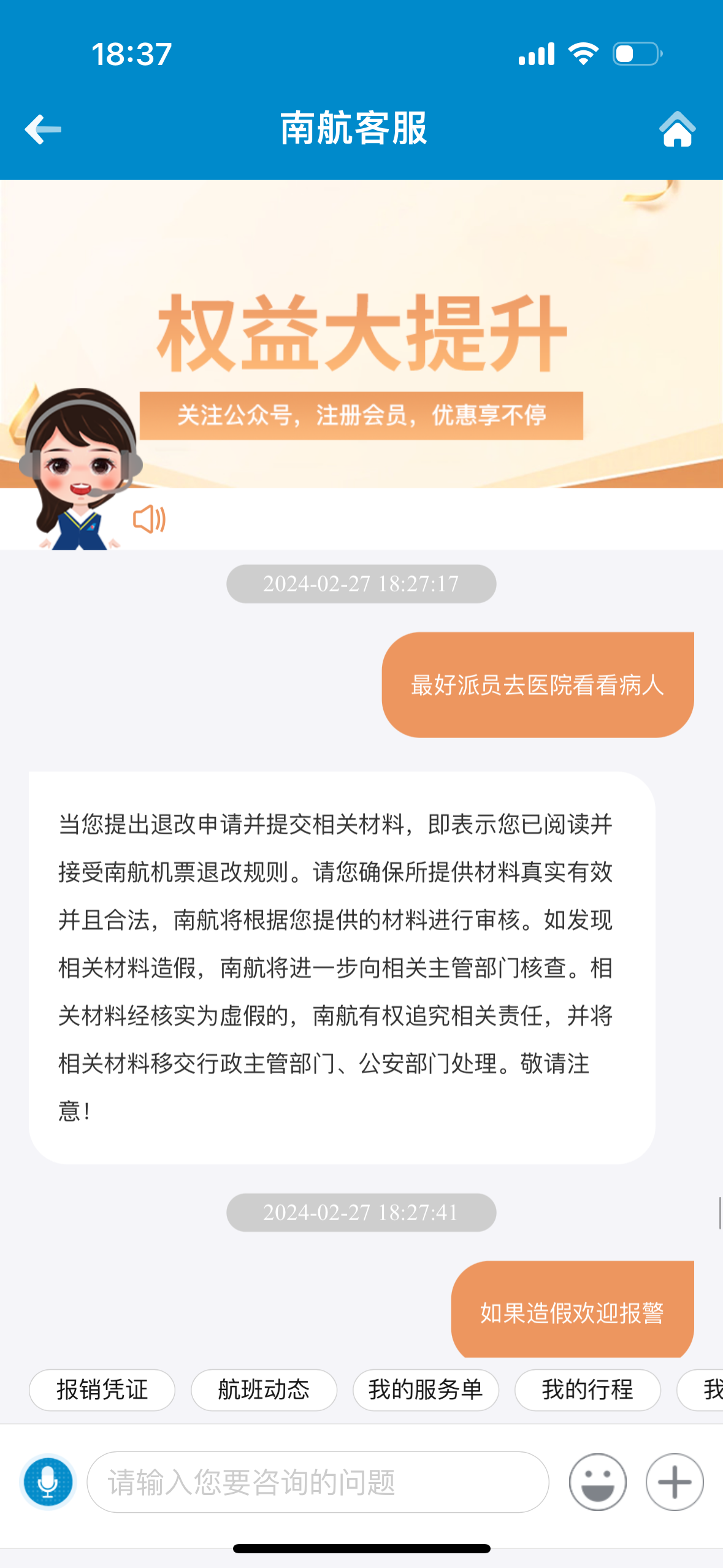The height and width of the screenshot is (1568, 723).
Task: Open the home icon in header
Action: tap(677, 129)
